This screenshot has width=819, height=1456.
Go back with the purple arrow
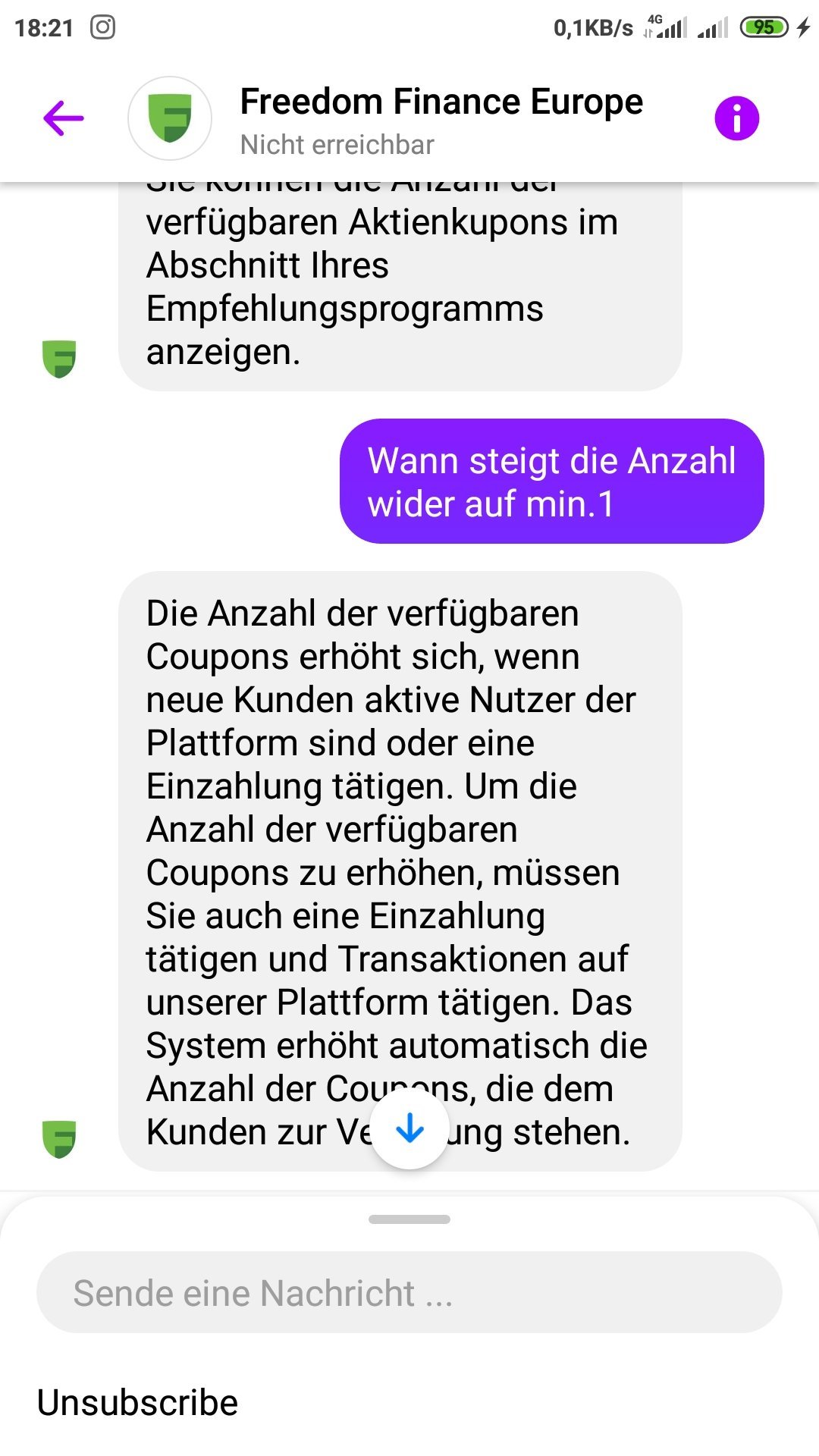[x=64, y=118]
